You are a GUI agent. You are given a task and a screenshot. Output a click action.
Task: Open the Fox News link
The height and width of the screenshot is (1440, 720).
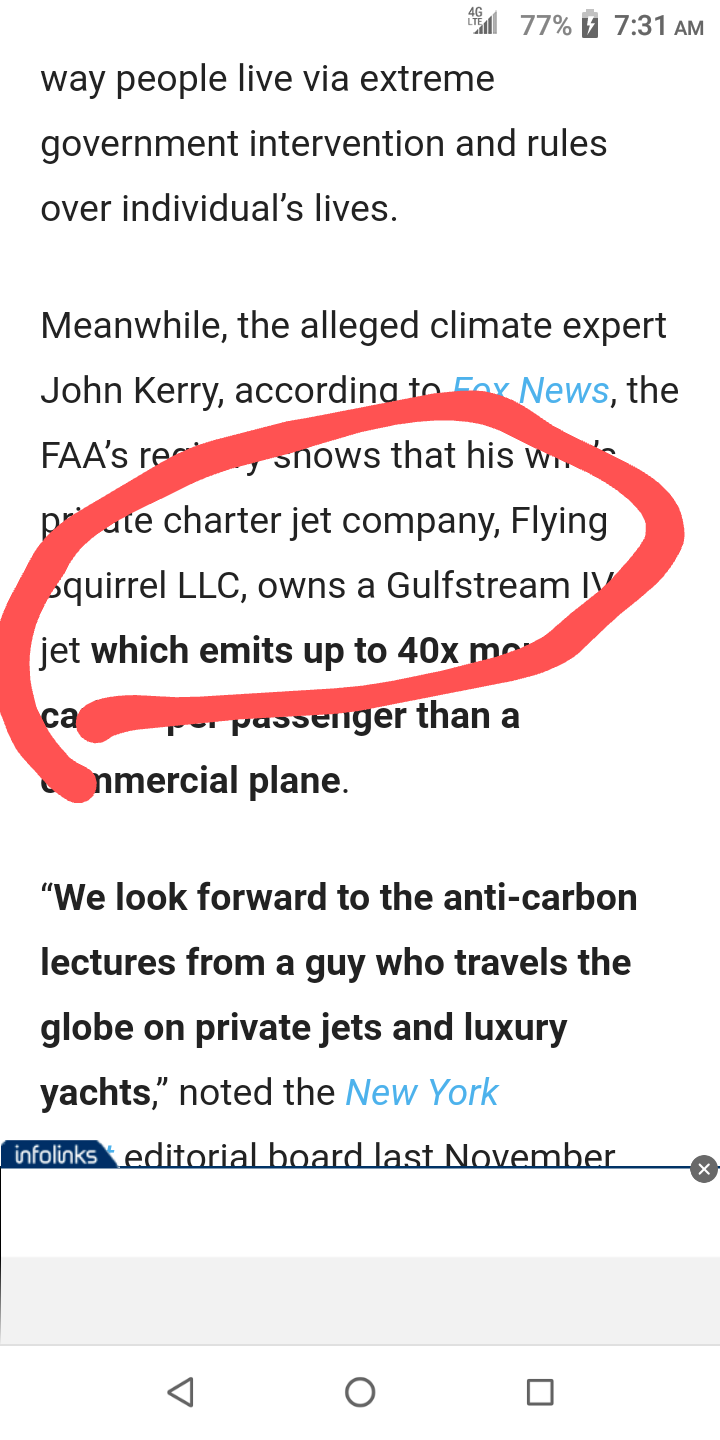click(531, 390)
